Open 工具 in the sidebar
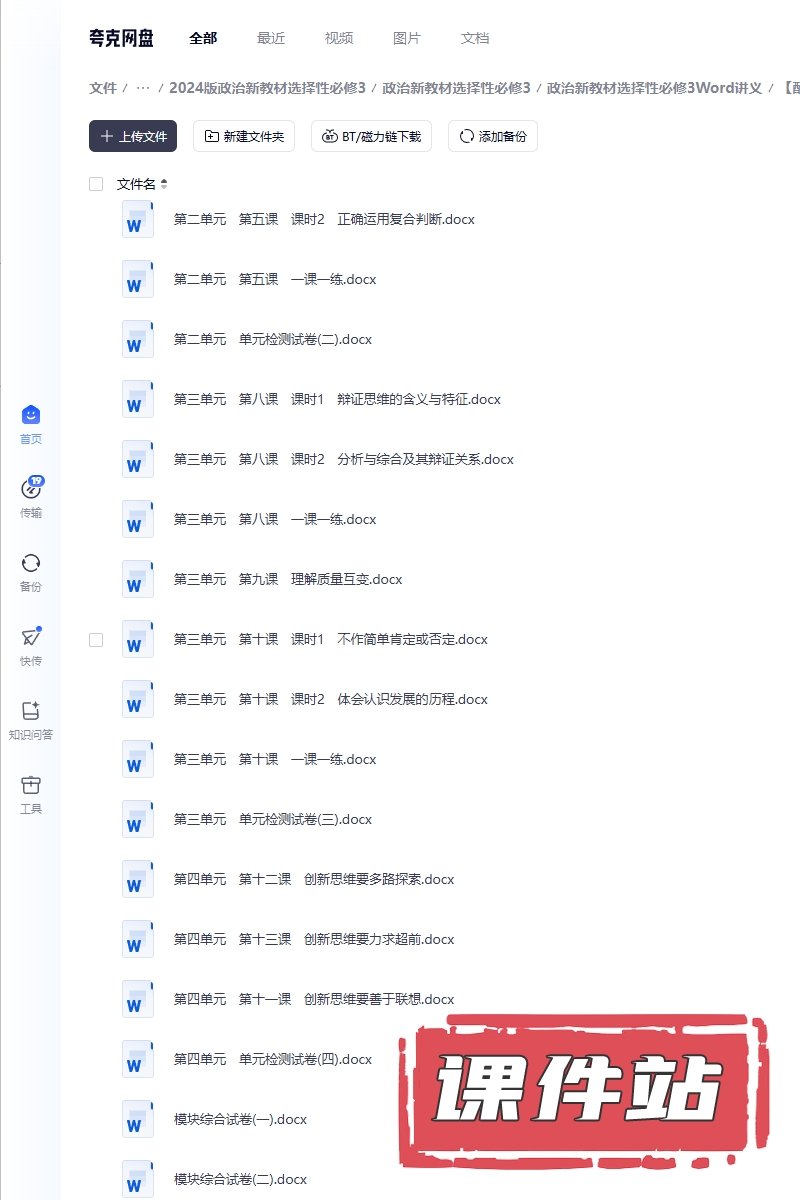Screen dimensions: 800x1200 point(31,794)
